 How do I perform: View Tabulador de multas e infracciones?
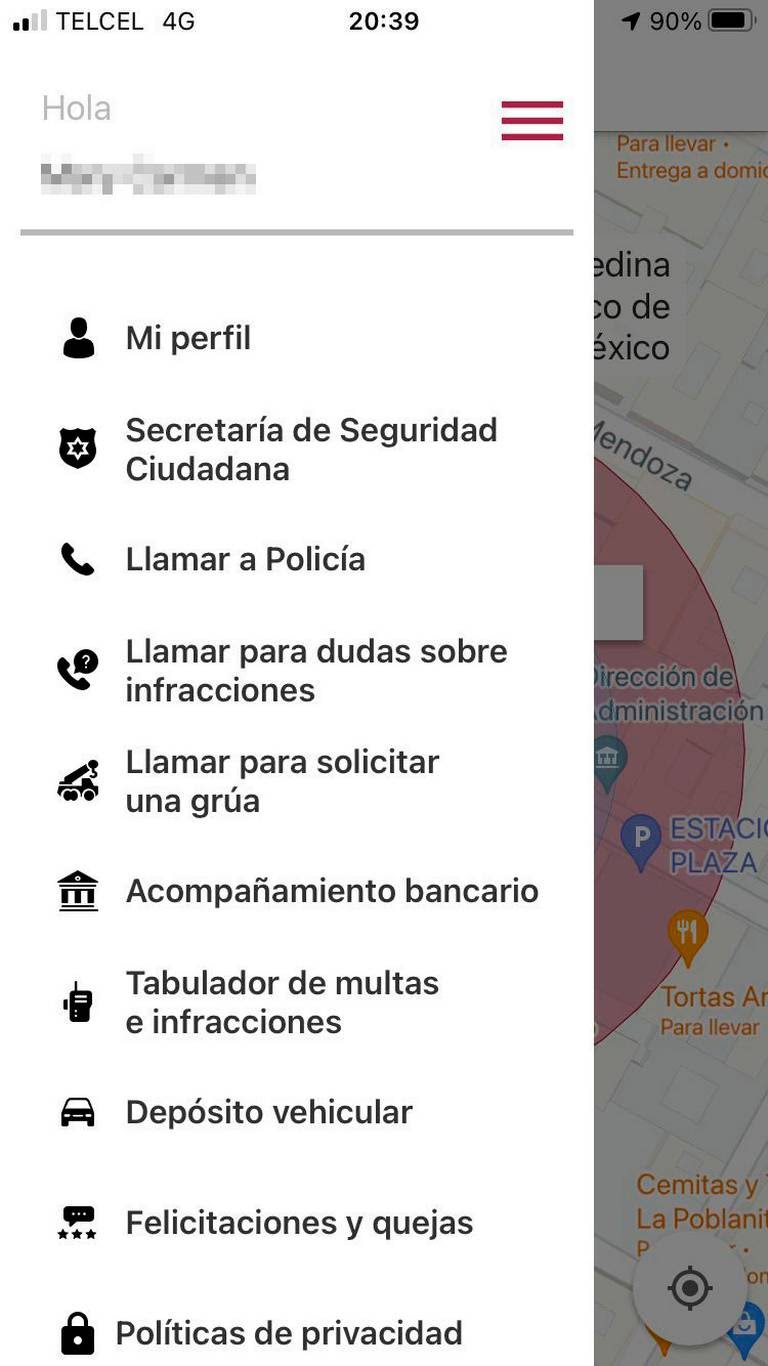[281, 1002]
